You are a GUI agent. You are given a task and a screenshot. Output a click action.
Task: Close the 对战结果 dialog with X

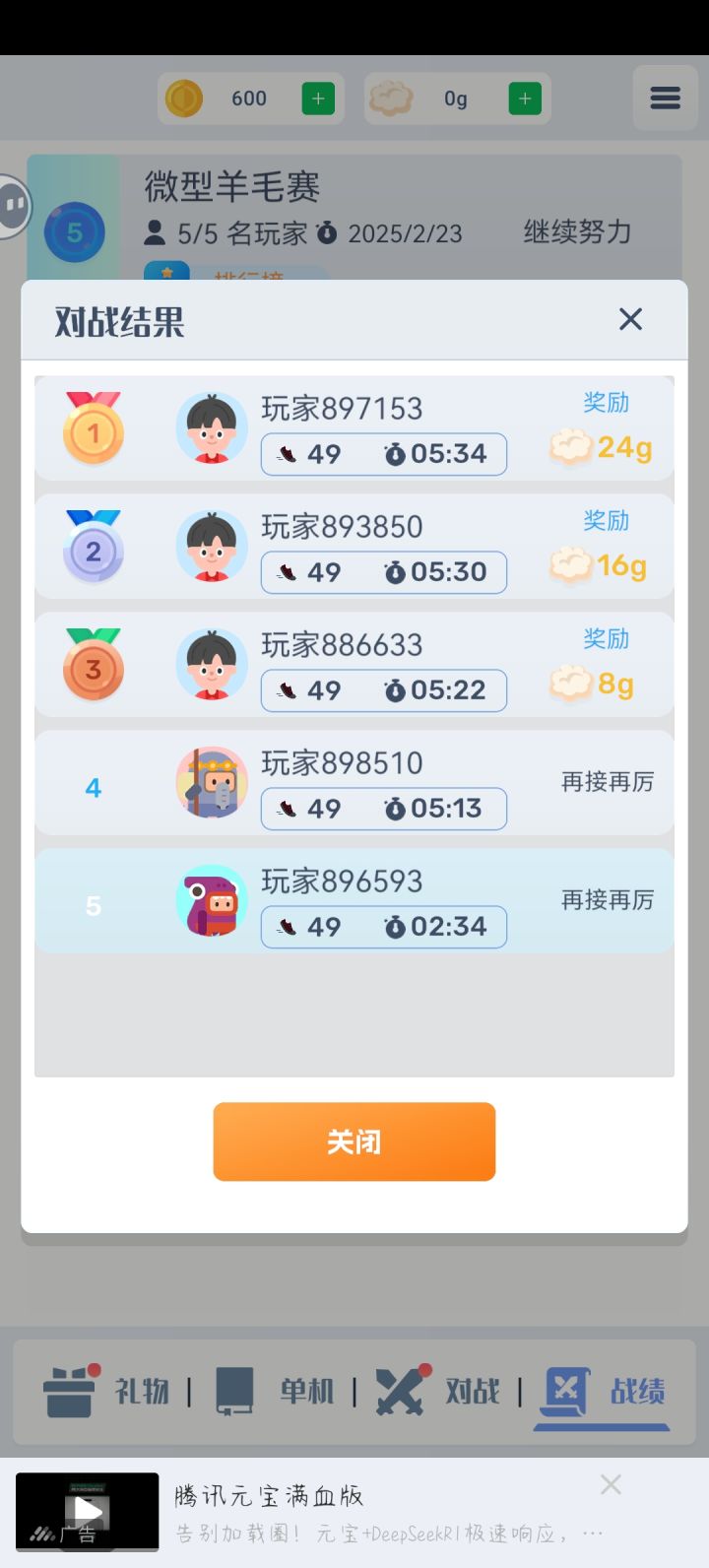tap(630, 319)
